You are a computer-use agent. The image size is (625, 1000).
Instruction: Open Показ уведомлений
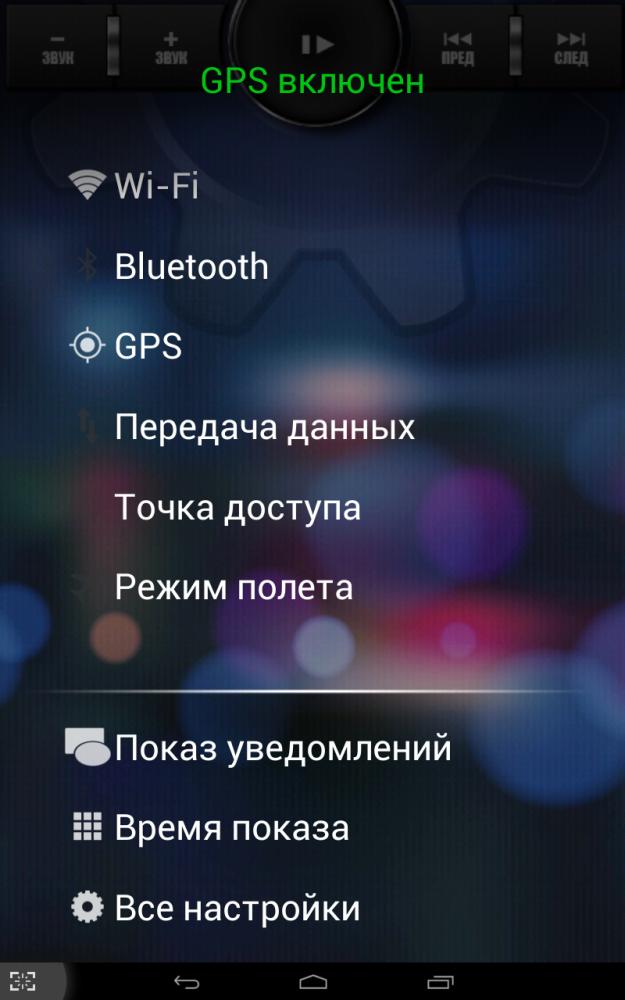pos(258,747)
